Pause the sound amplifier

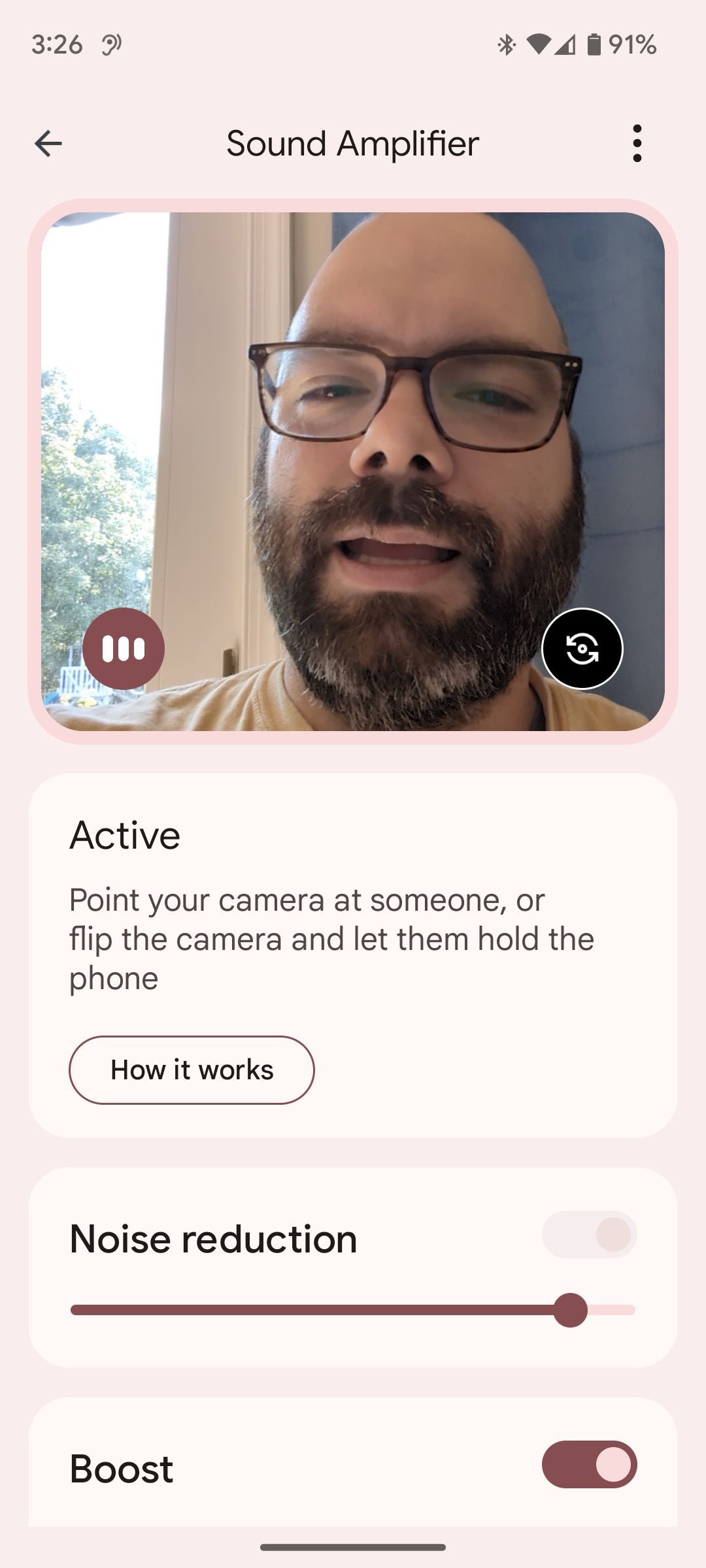pyautogui.click(x=124, y=649)
